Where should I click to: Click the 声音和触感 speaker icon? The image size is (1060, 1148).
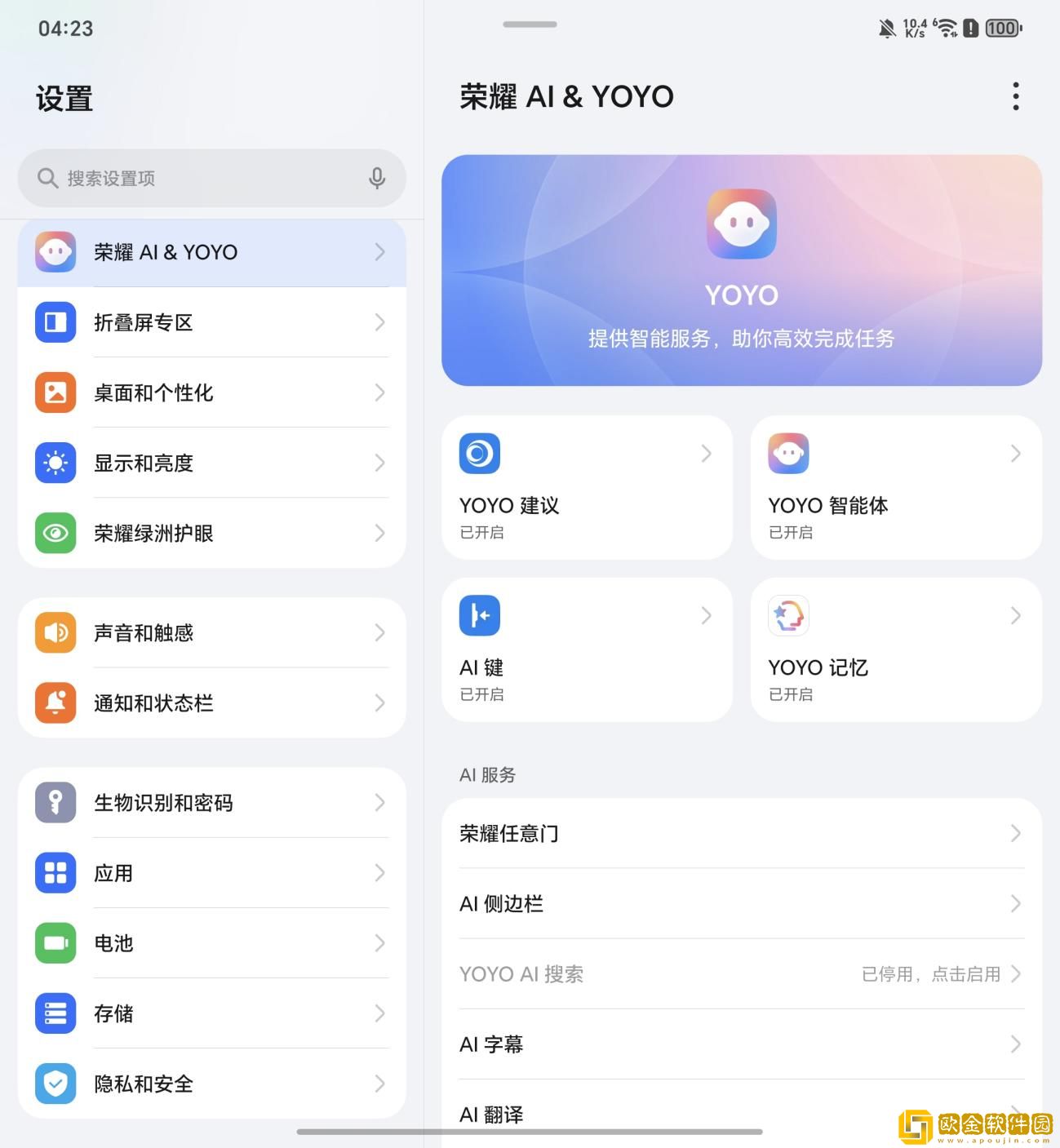coord(55,632)
